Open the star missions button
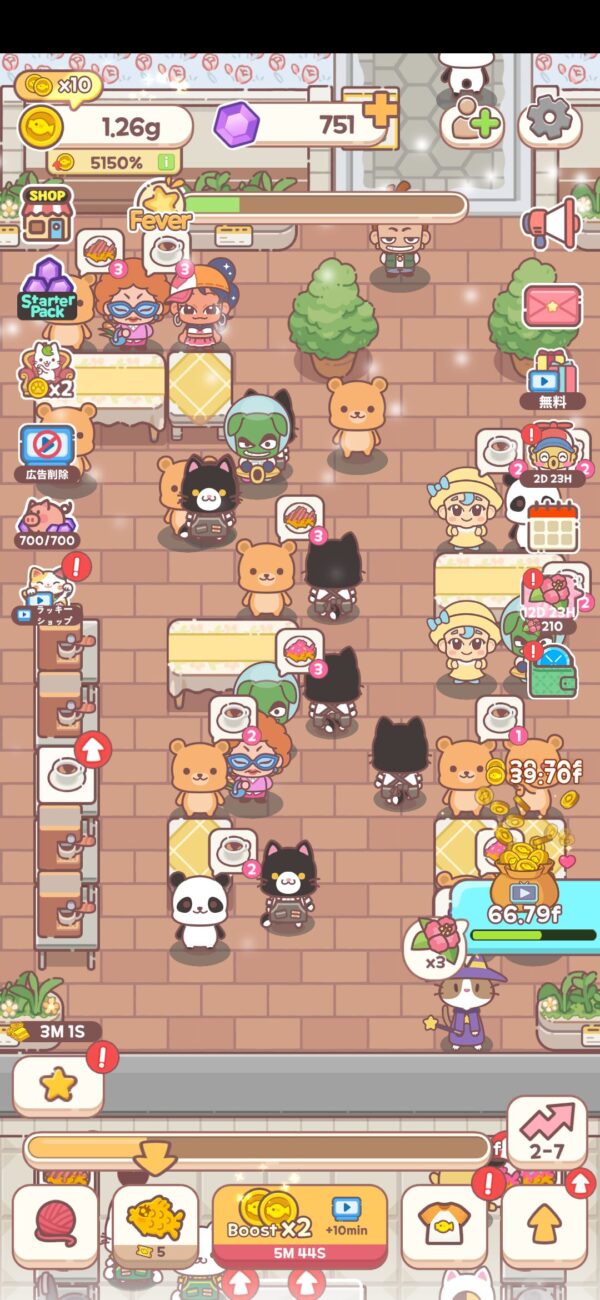600x1300 pixels. 58,1086
